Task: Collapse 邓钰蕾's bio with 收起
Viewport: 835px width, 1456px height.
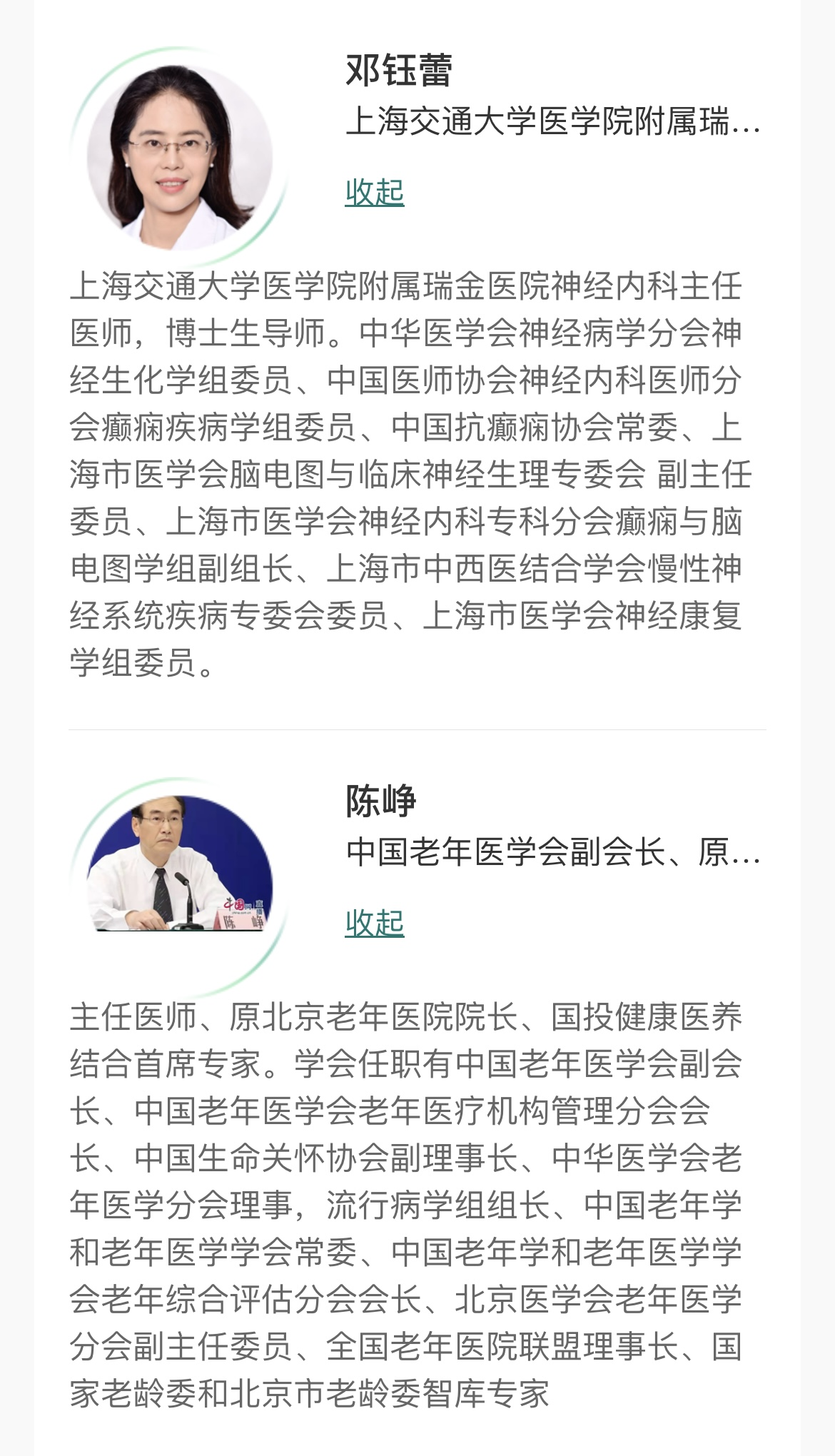Action: pyautogui.click(x=375, y=193)
